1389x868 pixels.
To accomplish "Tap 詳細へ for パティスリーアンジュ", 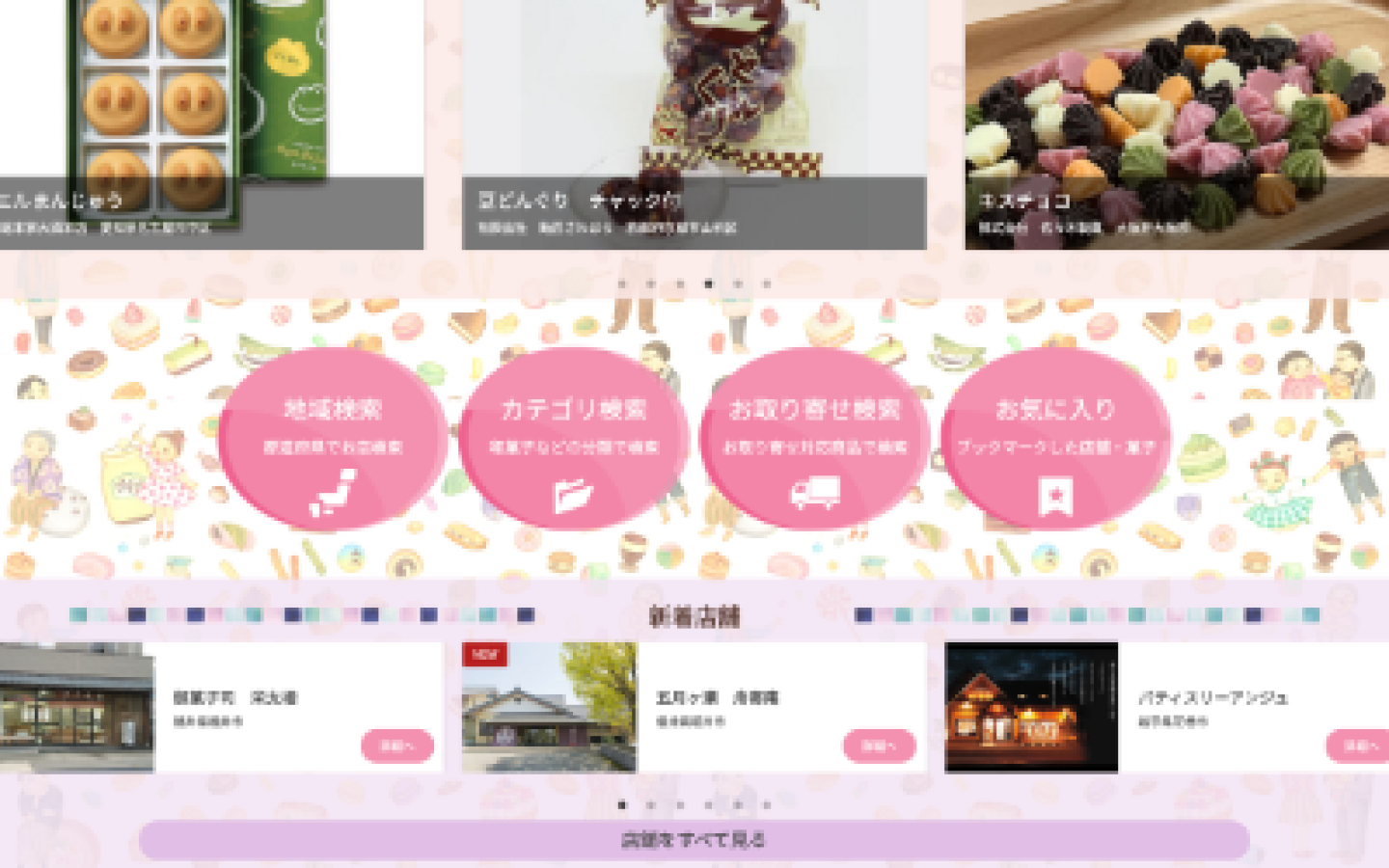I will tap(1360, 746).
